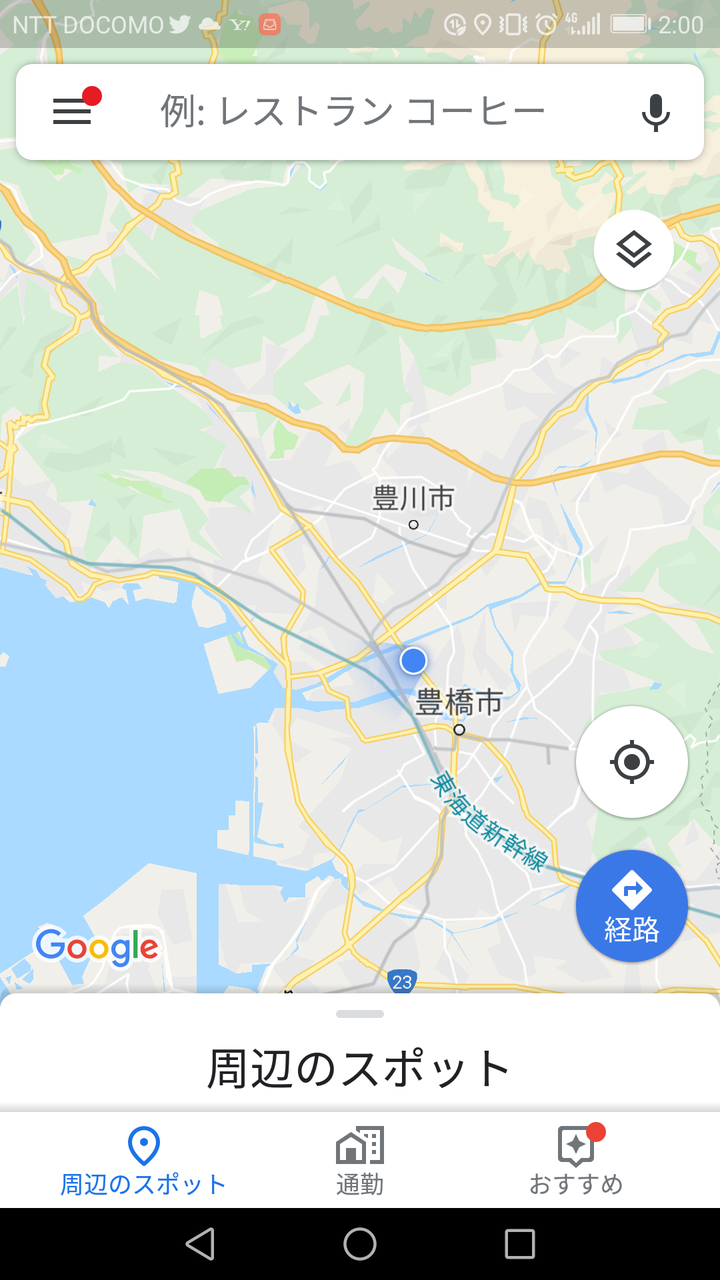Select the 周辺のスポット bottom tab
Screen dimensions: 720x1280
(144, 1160)
